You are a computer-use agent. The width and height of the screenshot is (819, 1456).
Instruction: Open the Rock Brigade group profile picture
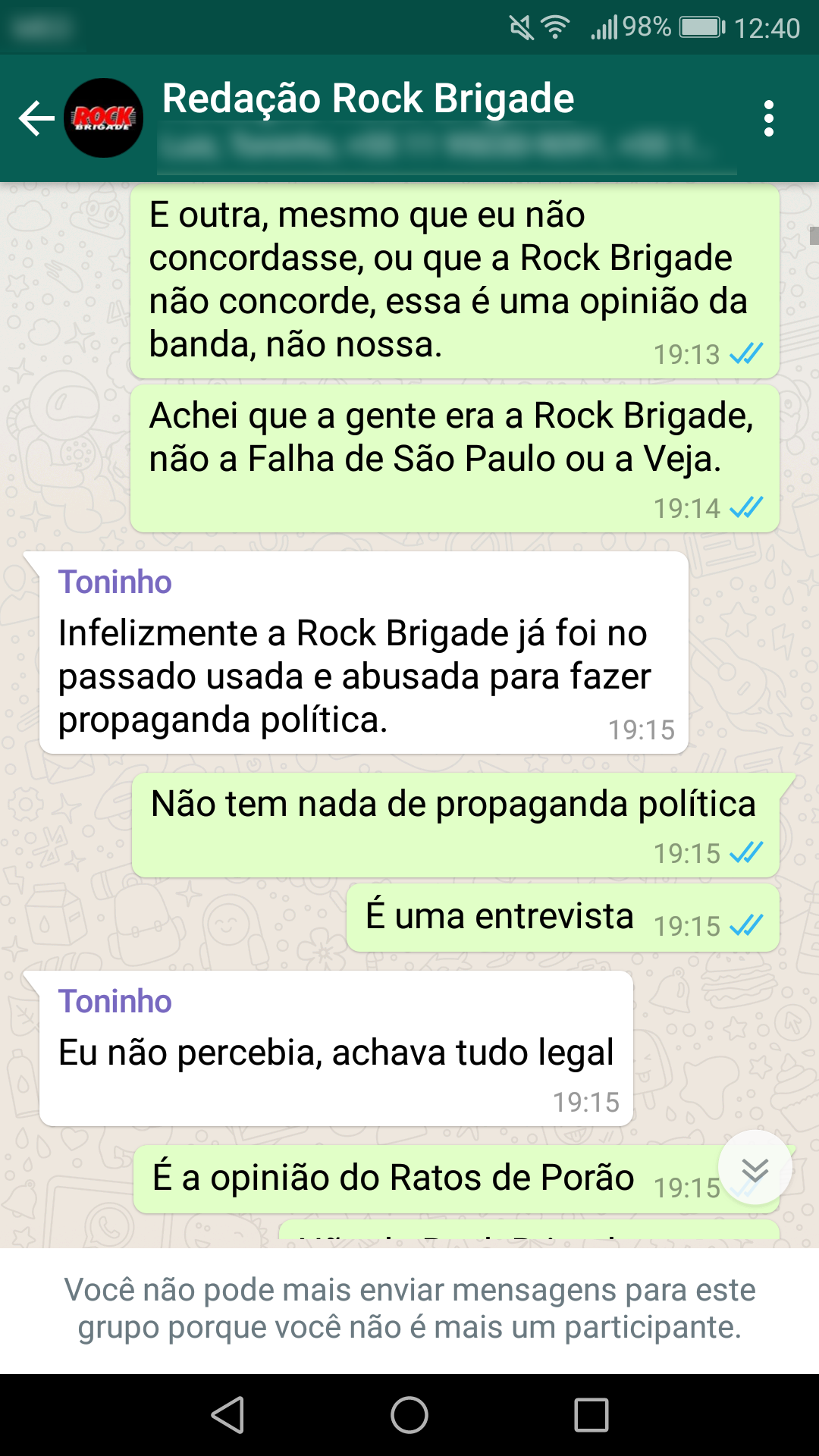pyautogui.click(x=104, y=118)
